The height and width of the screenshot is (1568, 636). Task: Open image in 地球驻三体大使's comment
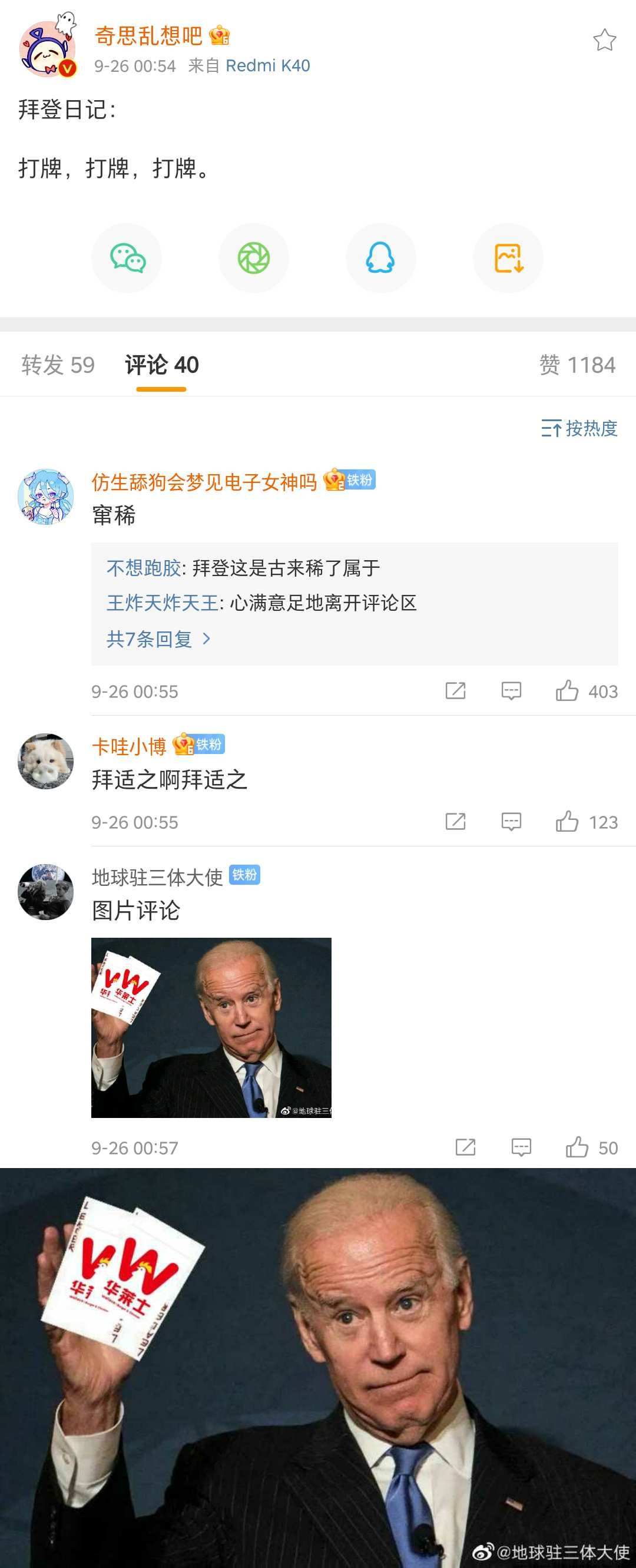coord(211,1027)
